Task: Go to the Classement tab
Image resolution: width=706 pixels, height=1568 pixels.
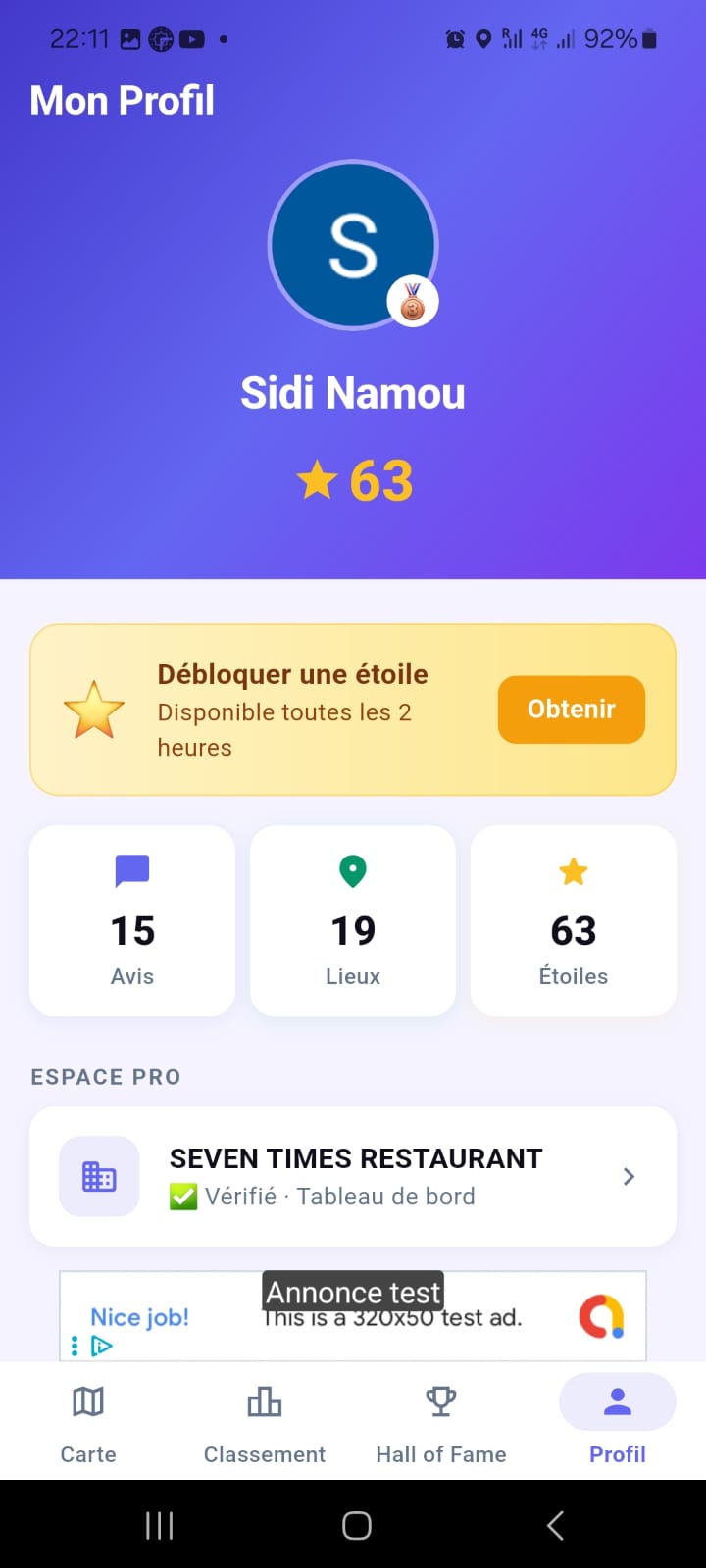Action: [265, 1421]
